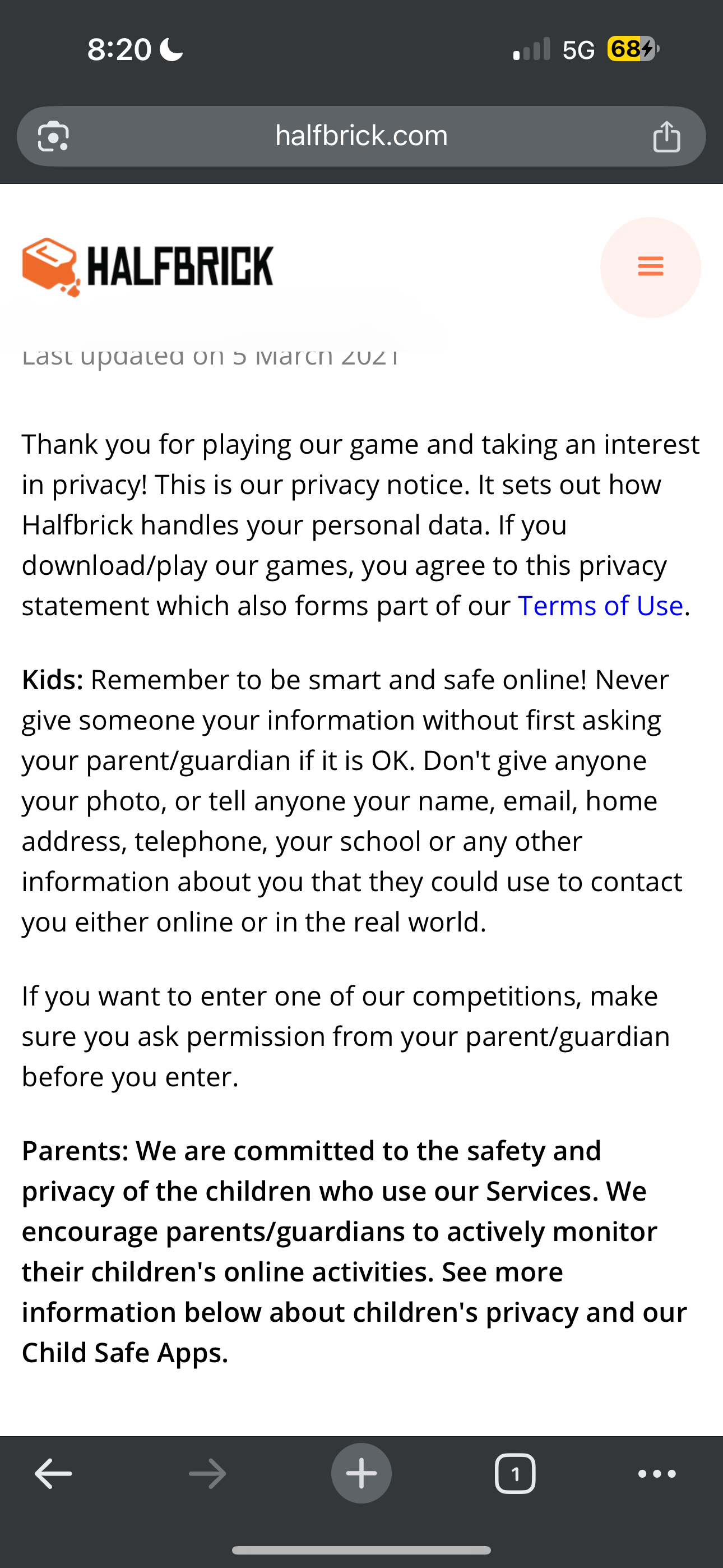Open a new tab with the plus button
Screen dimensions: 723x1568
click(x=361, y=1474)
